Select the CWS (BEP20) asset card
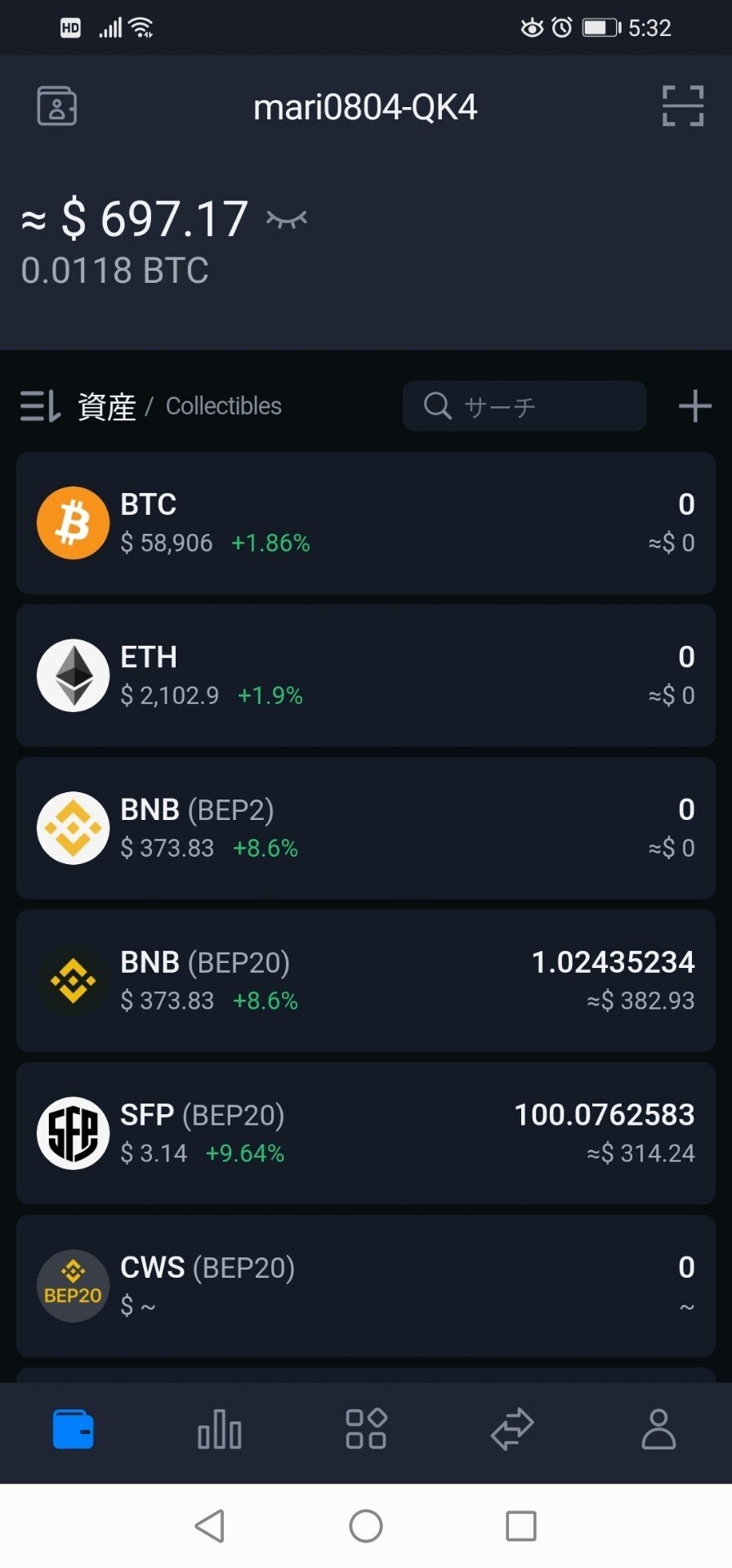 pos(366,1286)
